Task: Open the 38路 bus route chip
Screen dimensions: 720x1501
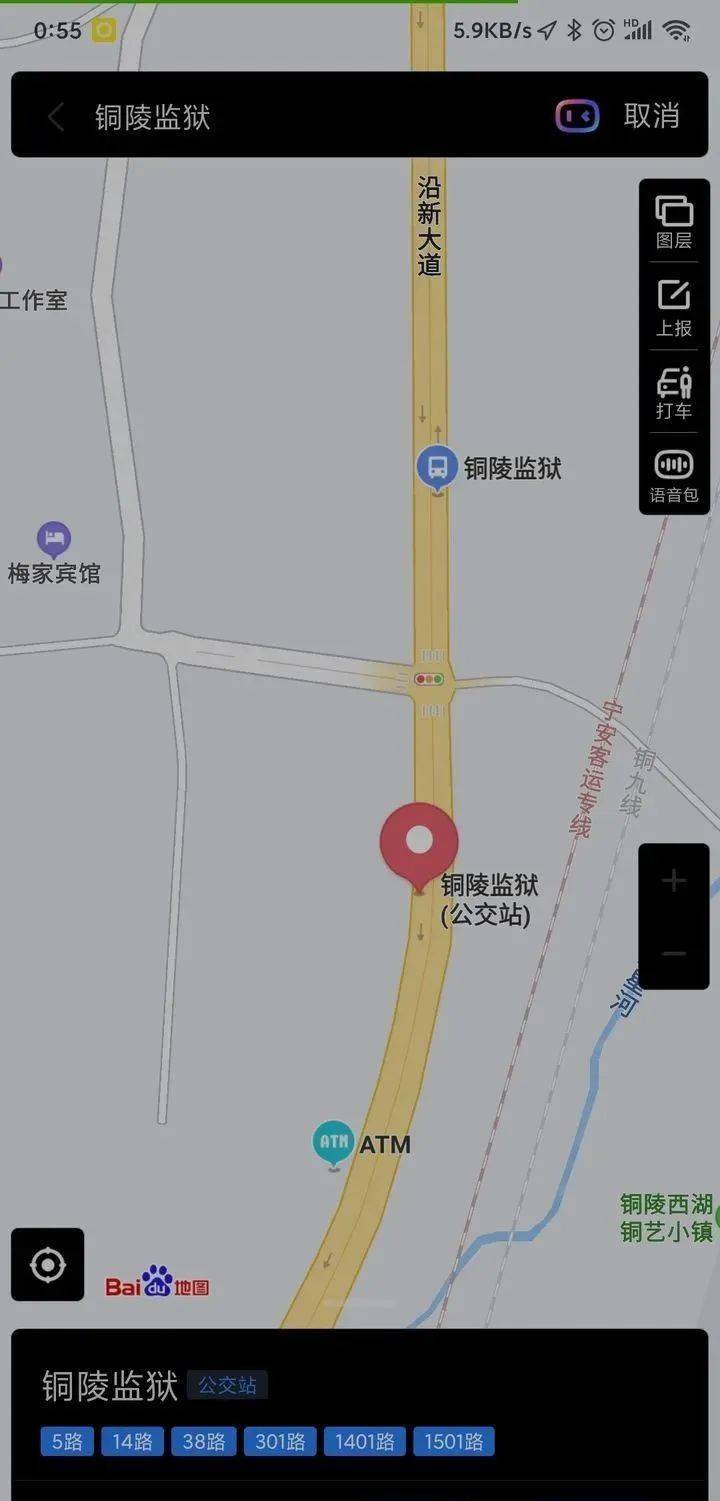Action: (203, 1441)
